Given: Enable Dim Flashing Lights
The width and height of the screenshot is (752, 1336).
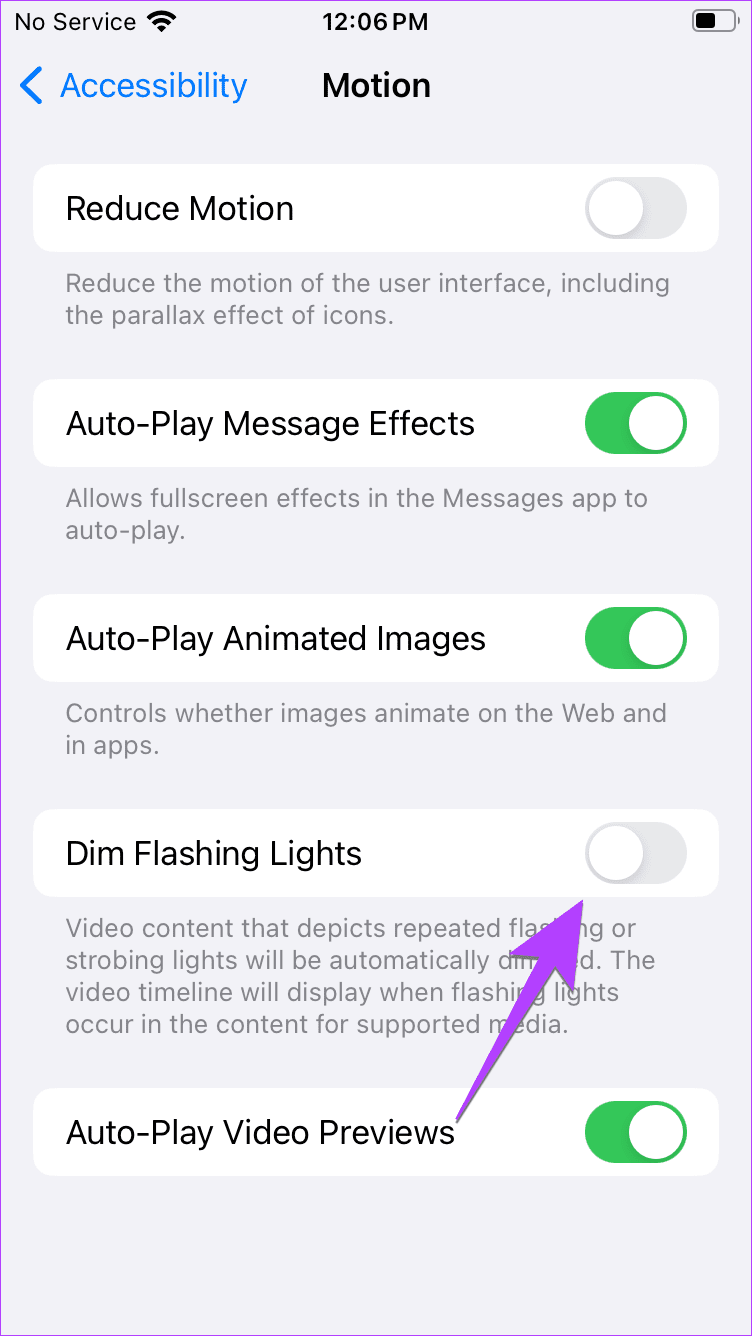Looking at the screenshot, I should pos(635,853).
